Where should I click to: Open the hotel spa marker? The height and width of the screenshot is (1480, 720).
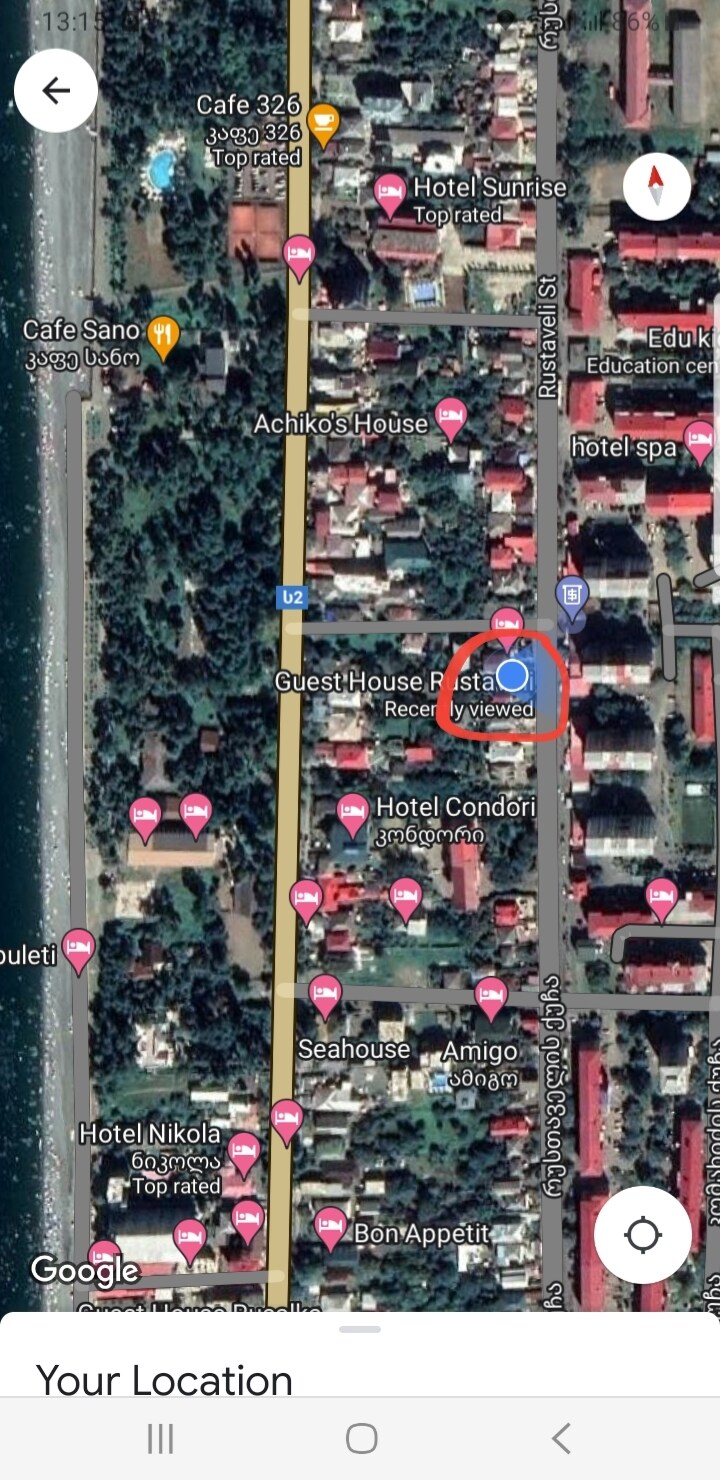[699, 440]
